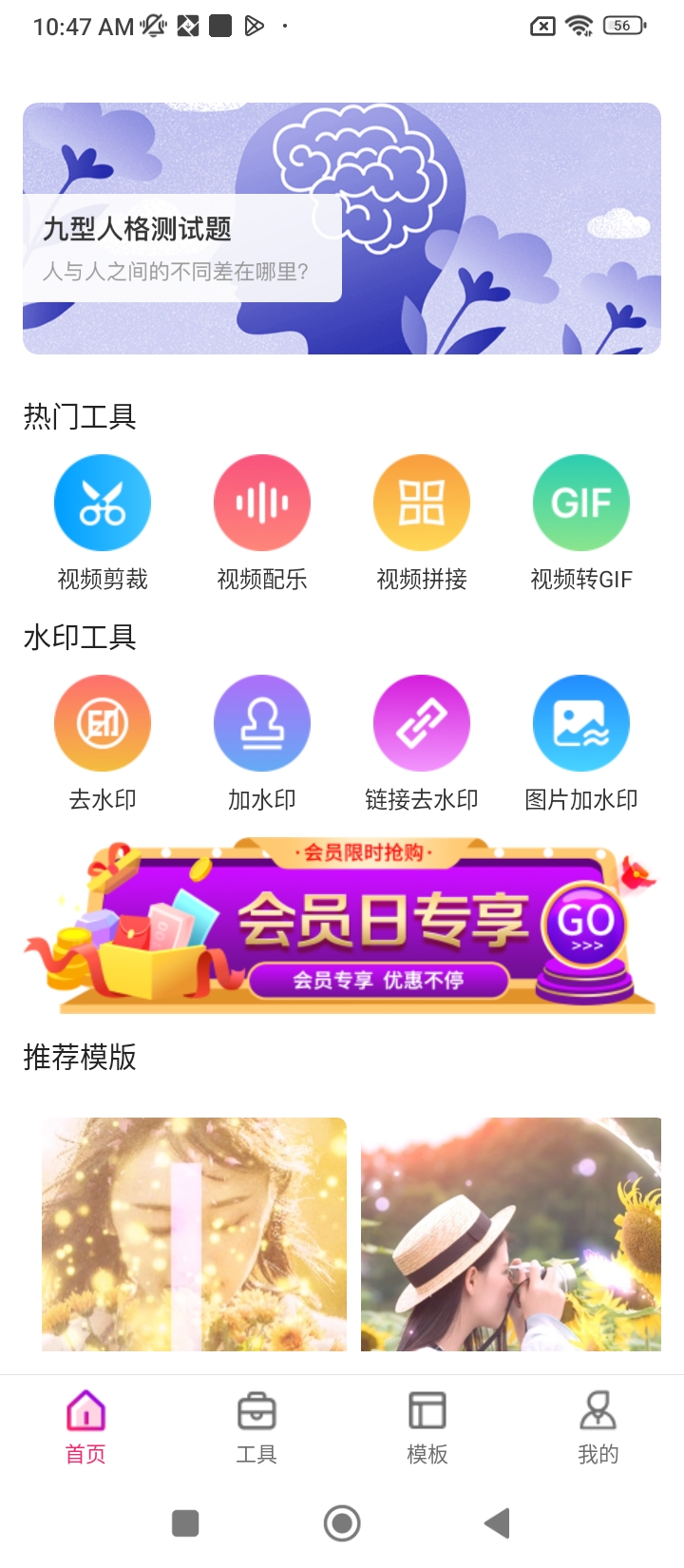The image size is (684, 1568).
Task: Tap the system back button
Action: pyautogui.click(x=497, y=1523)
